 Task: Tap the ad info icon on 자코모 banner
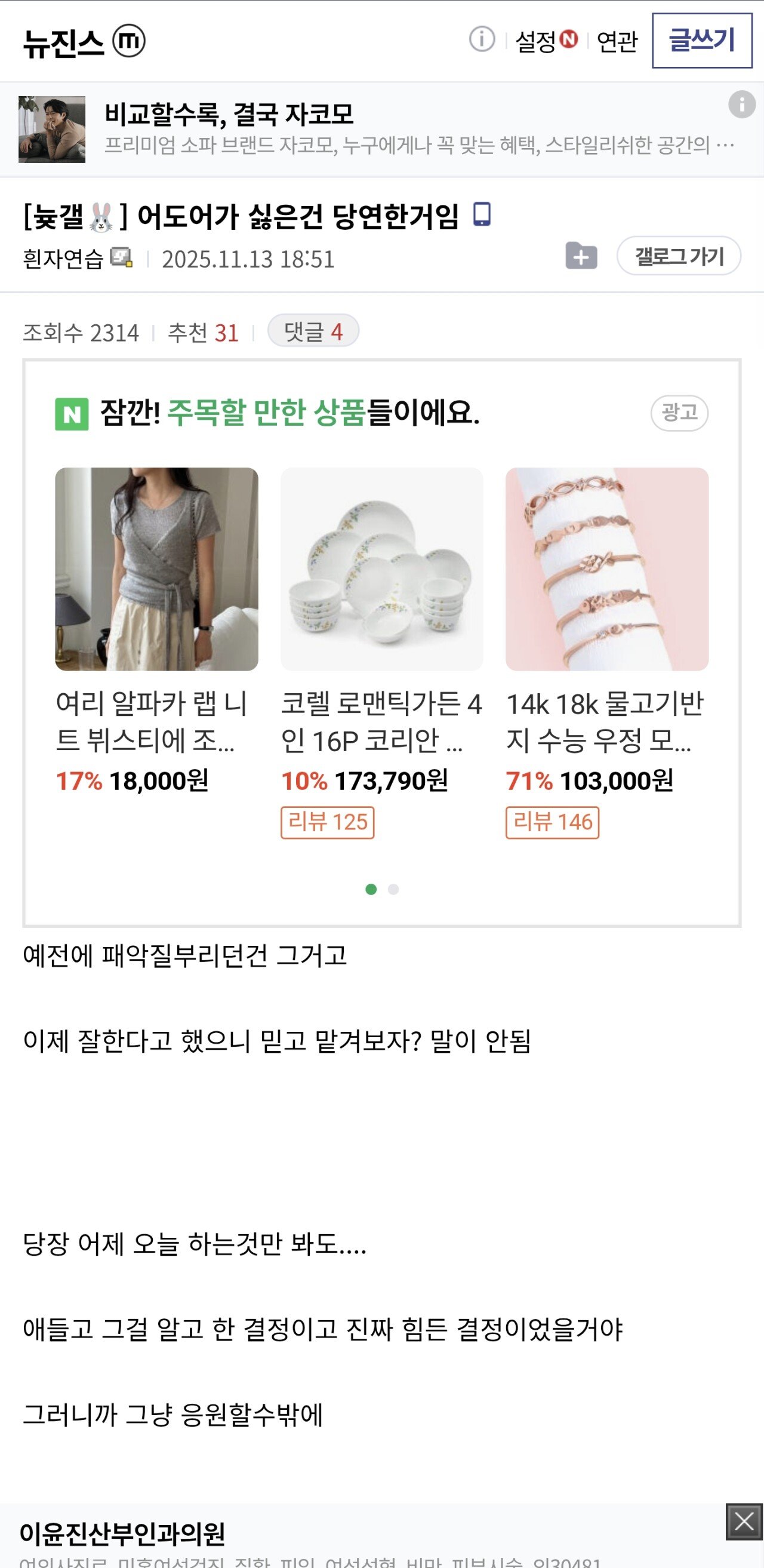click(x=741, y=104)
